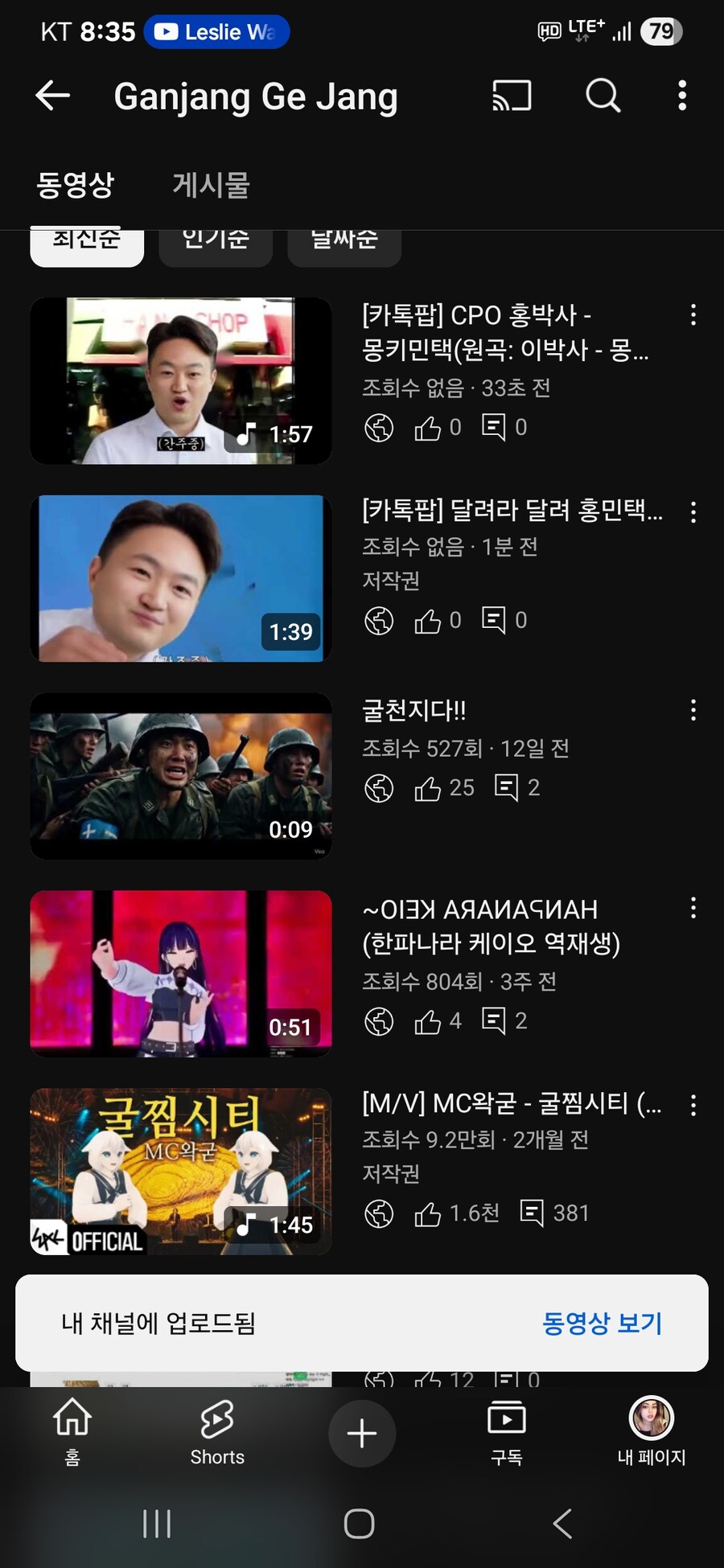
Task: Play the 굴천지다!! video
Action: 181,776
